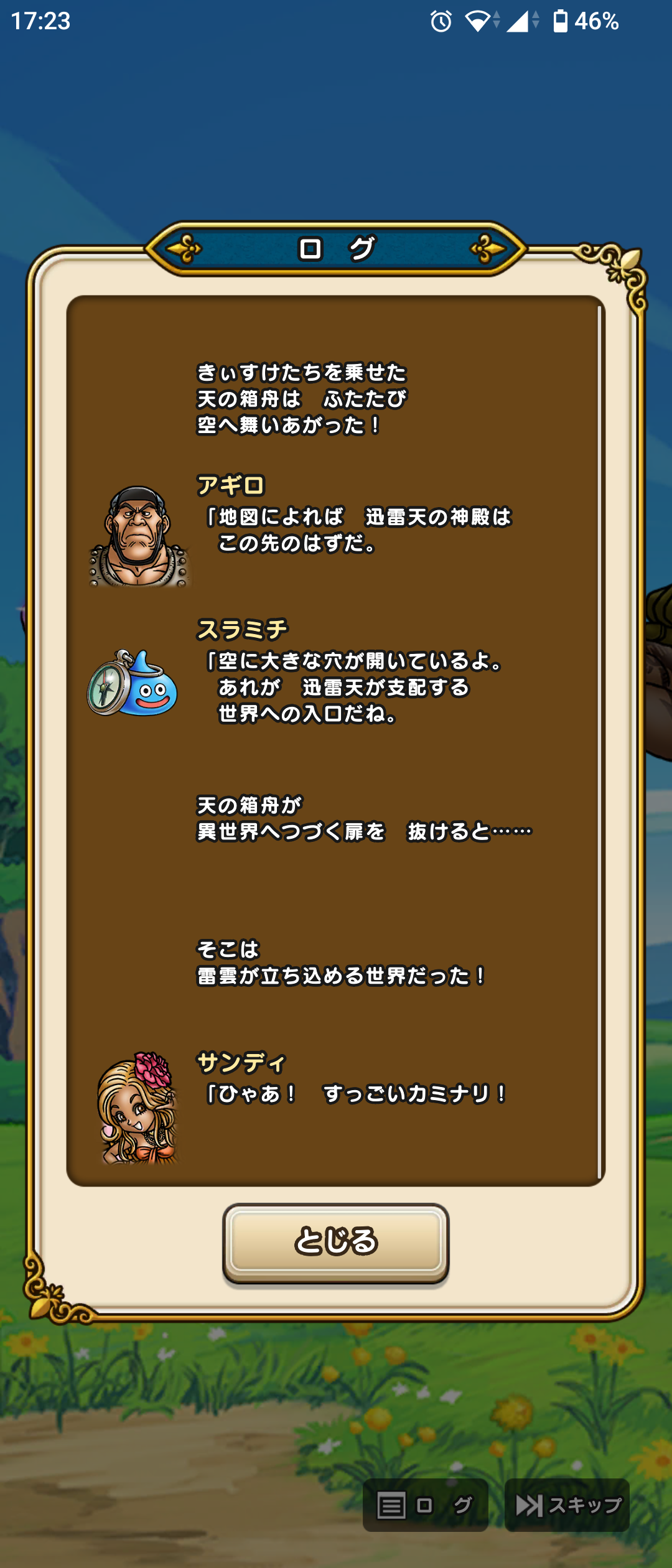Skip the story with スキップ
The width and height of the screenshot is (672, 1568).
(x=567, y=1505)
